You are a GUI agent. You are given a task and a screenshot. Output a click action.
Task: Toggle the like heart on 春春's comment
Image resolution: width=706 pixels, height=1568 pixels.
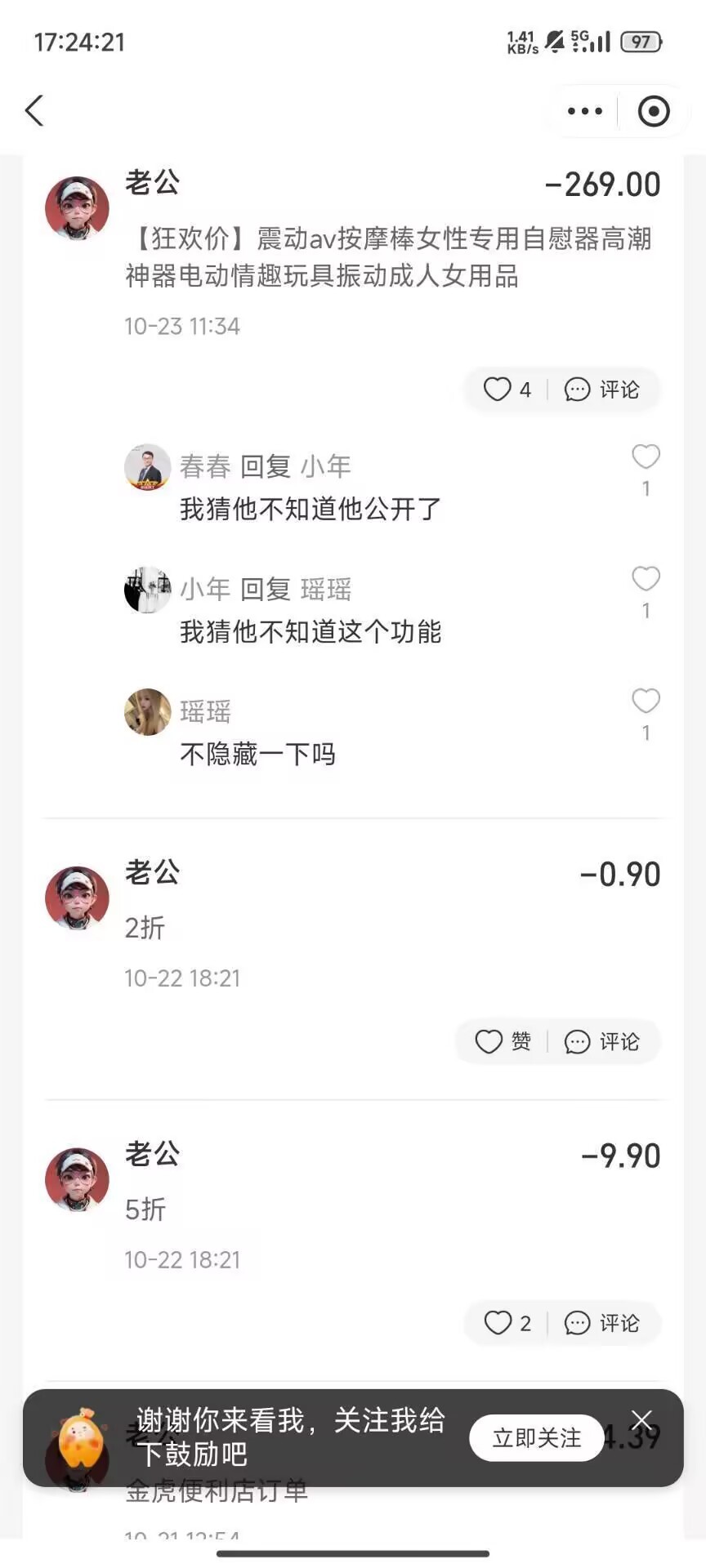pos(646,457)
